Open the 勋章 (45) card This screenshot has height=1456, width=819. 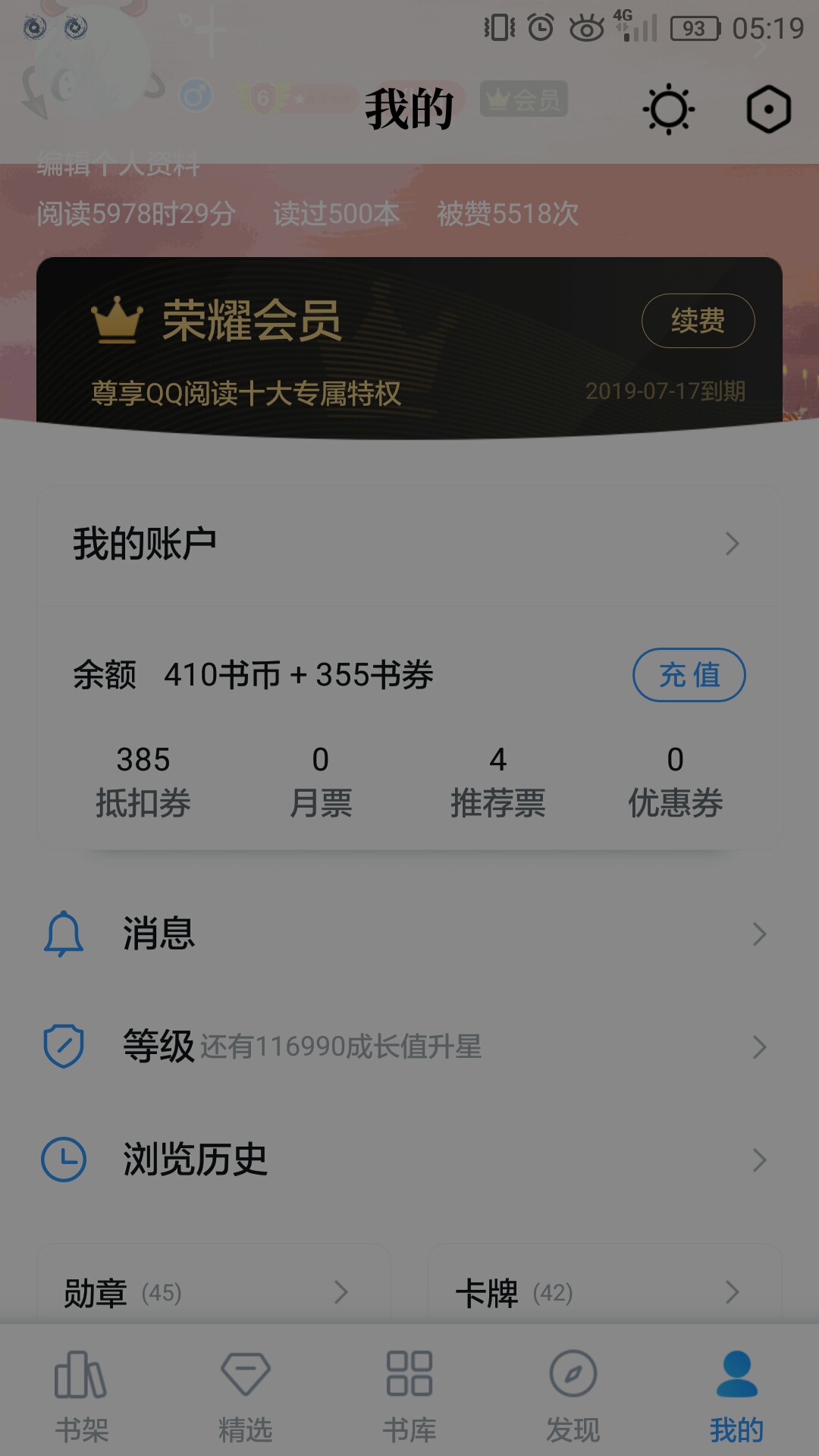(x=212, y=1292)
